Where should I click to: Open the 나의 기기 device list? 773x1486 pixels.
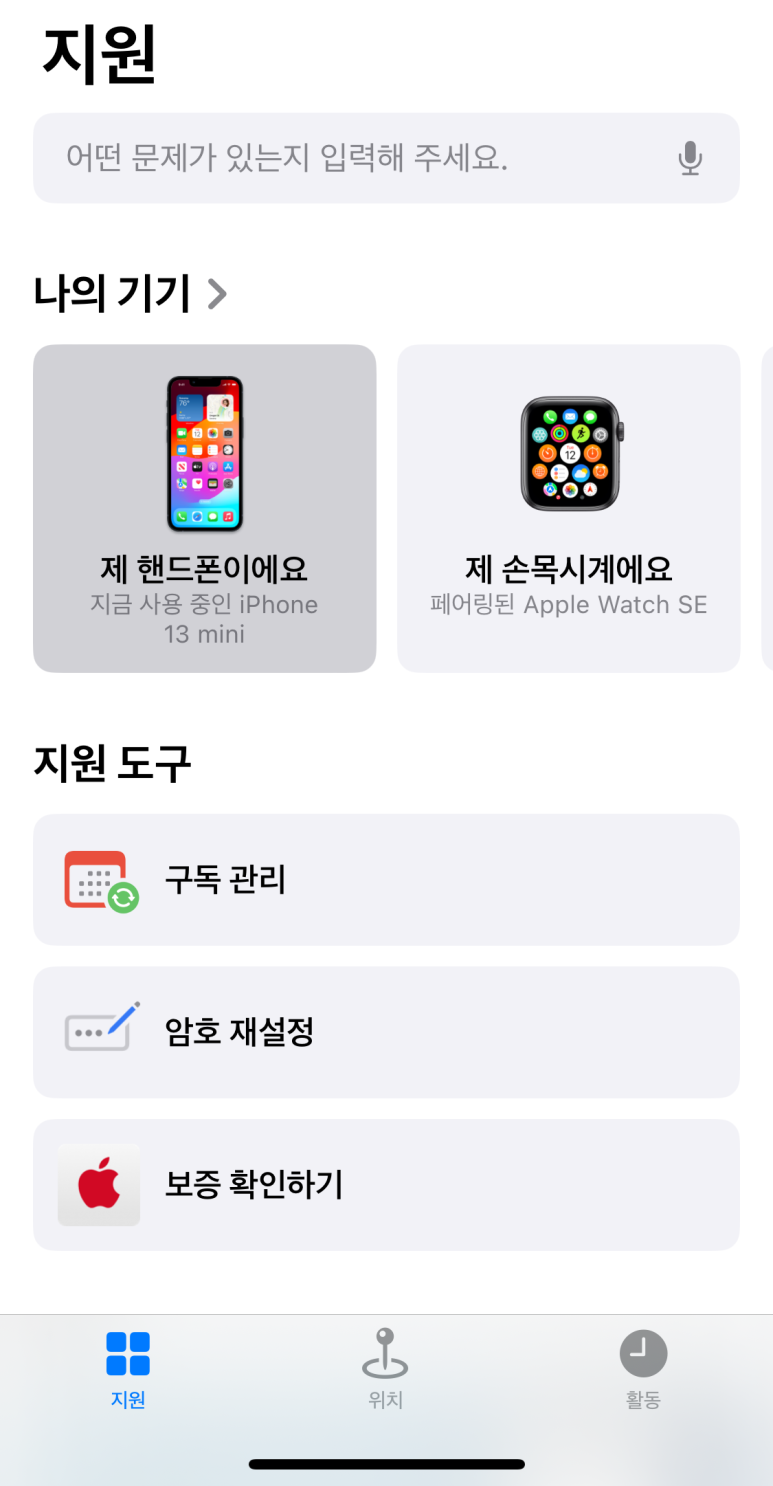[130, 293]
